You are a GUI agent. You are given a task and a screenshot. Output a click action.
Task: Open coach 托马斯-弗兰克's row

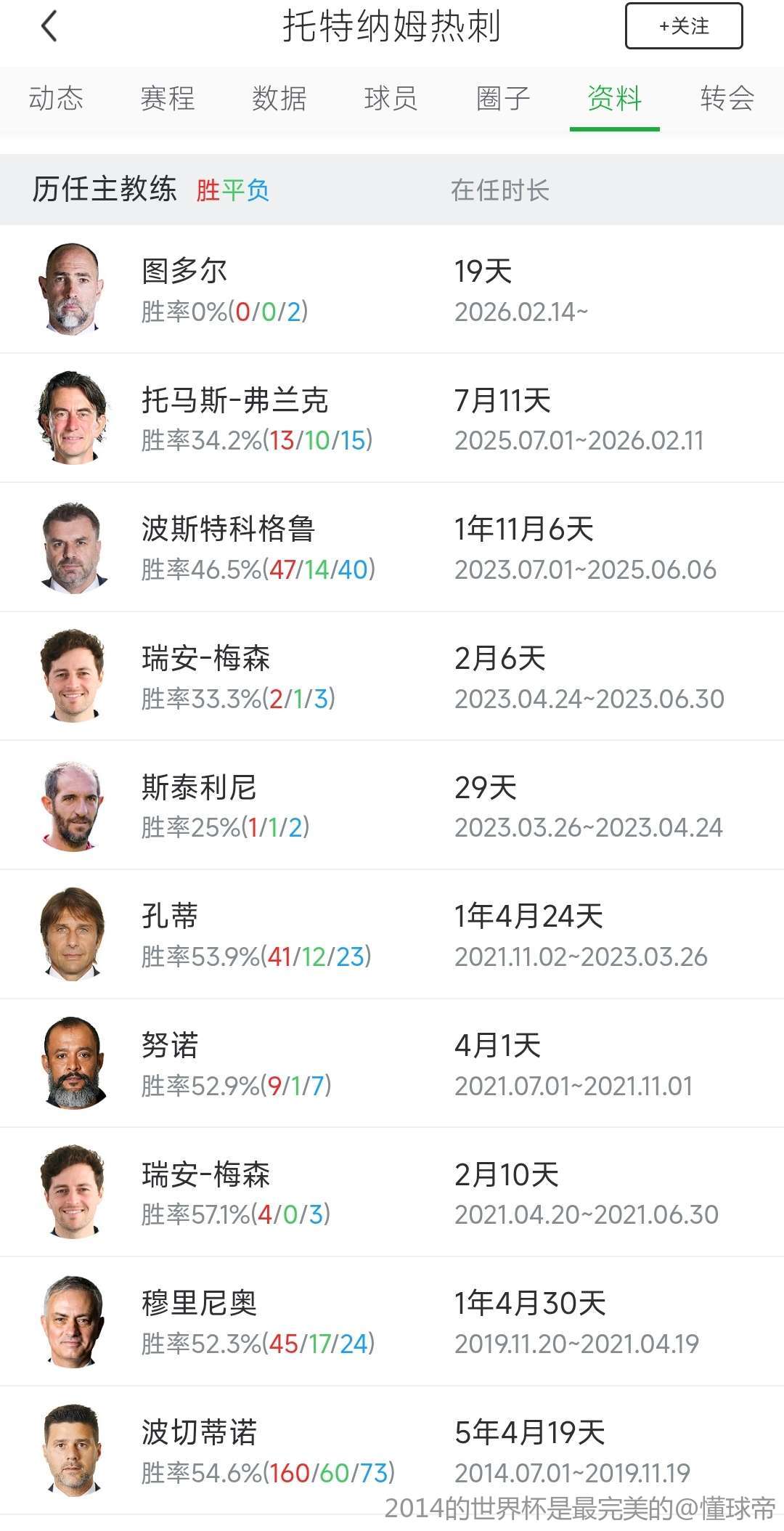[392, 418]
